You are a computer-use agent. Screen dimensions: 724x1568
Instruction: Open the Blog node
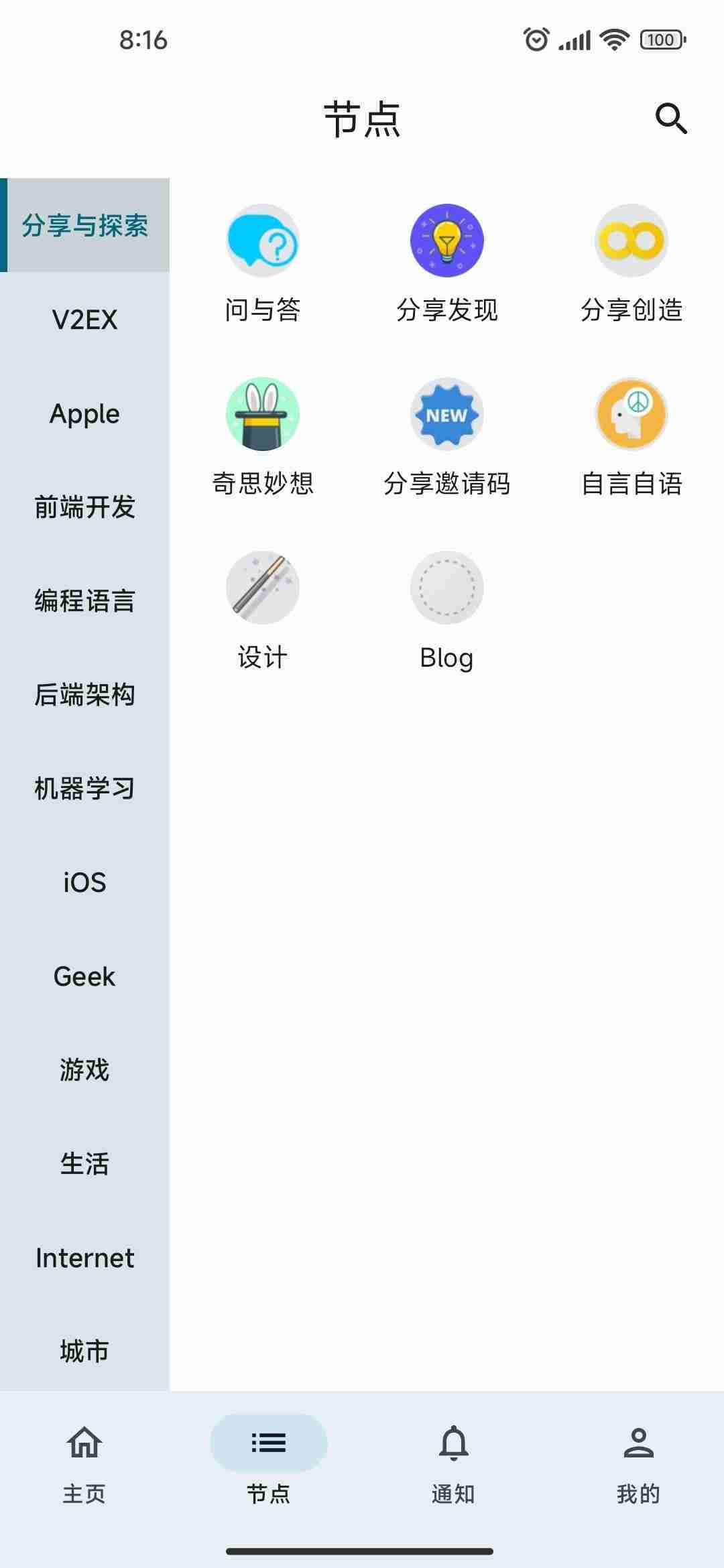pyautogui.click(x=447, y=588)
